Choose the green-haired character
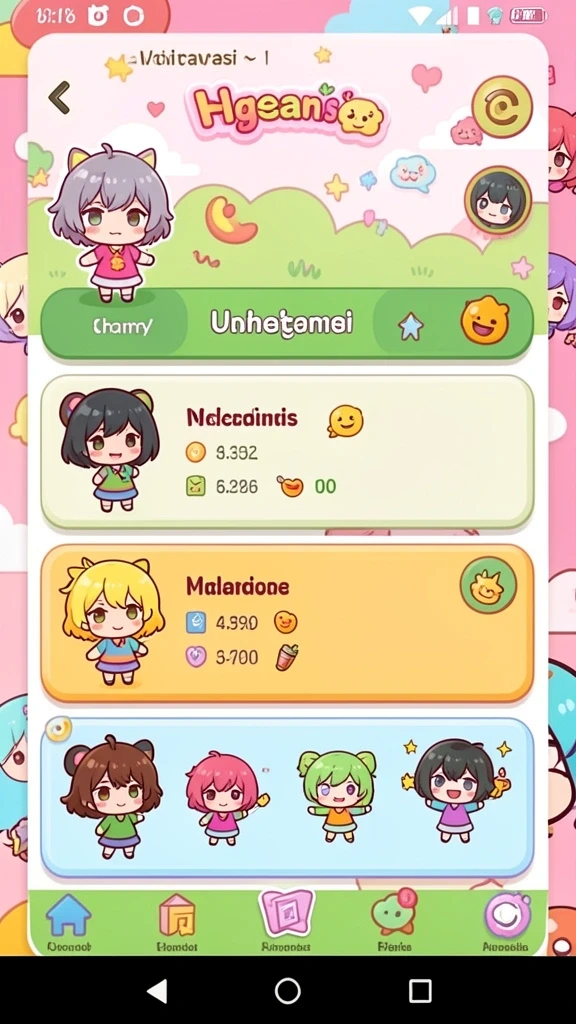 [337, 795]
